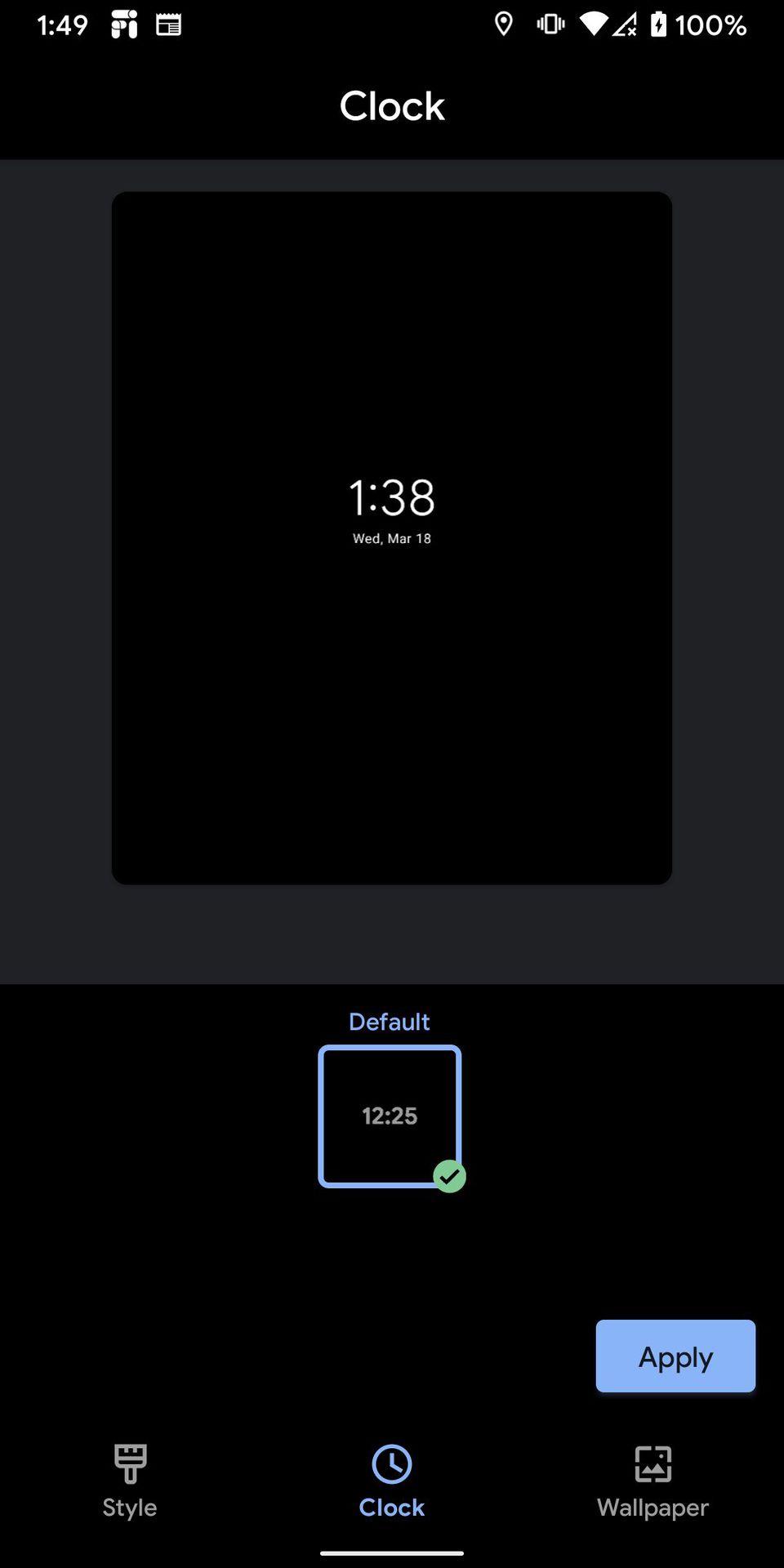Switch to the Wallpaper tab

(653, 1480)
